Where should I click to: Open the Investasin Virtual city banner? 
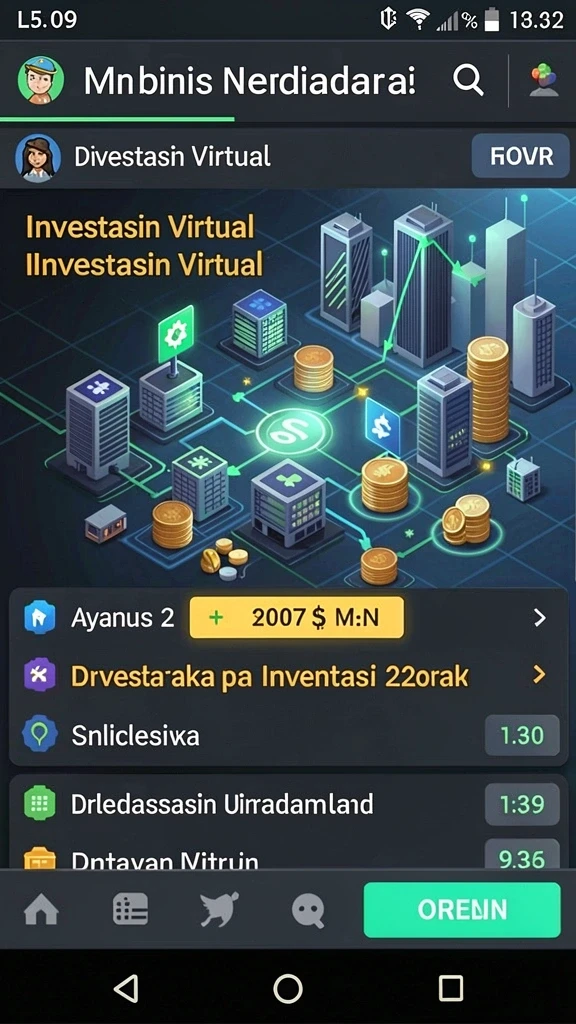point(288,385)
